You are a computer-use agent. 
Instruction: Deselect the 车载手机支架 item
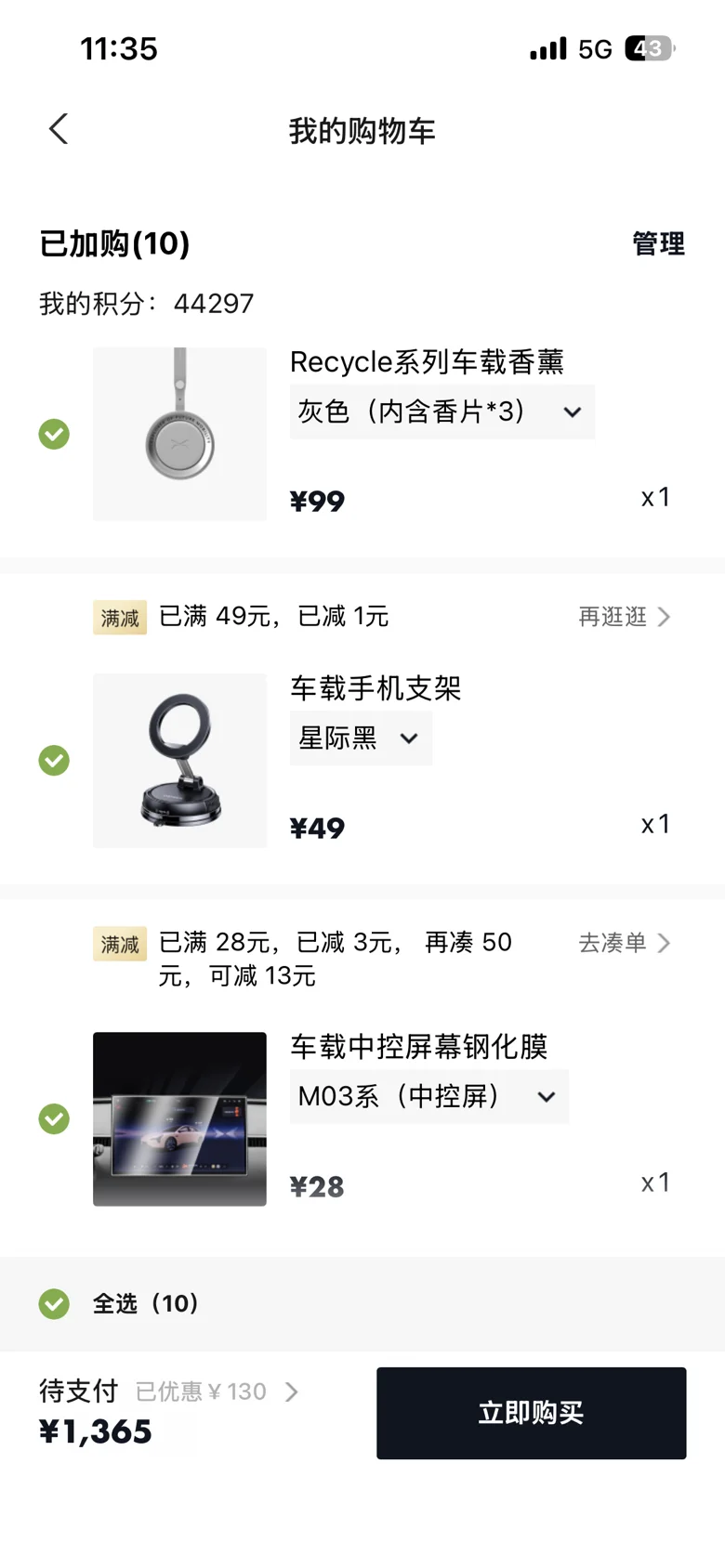54,760
